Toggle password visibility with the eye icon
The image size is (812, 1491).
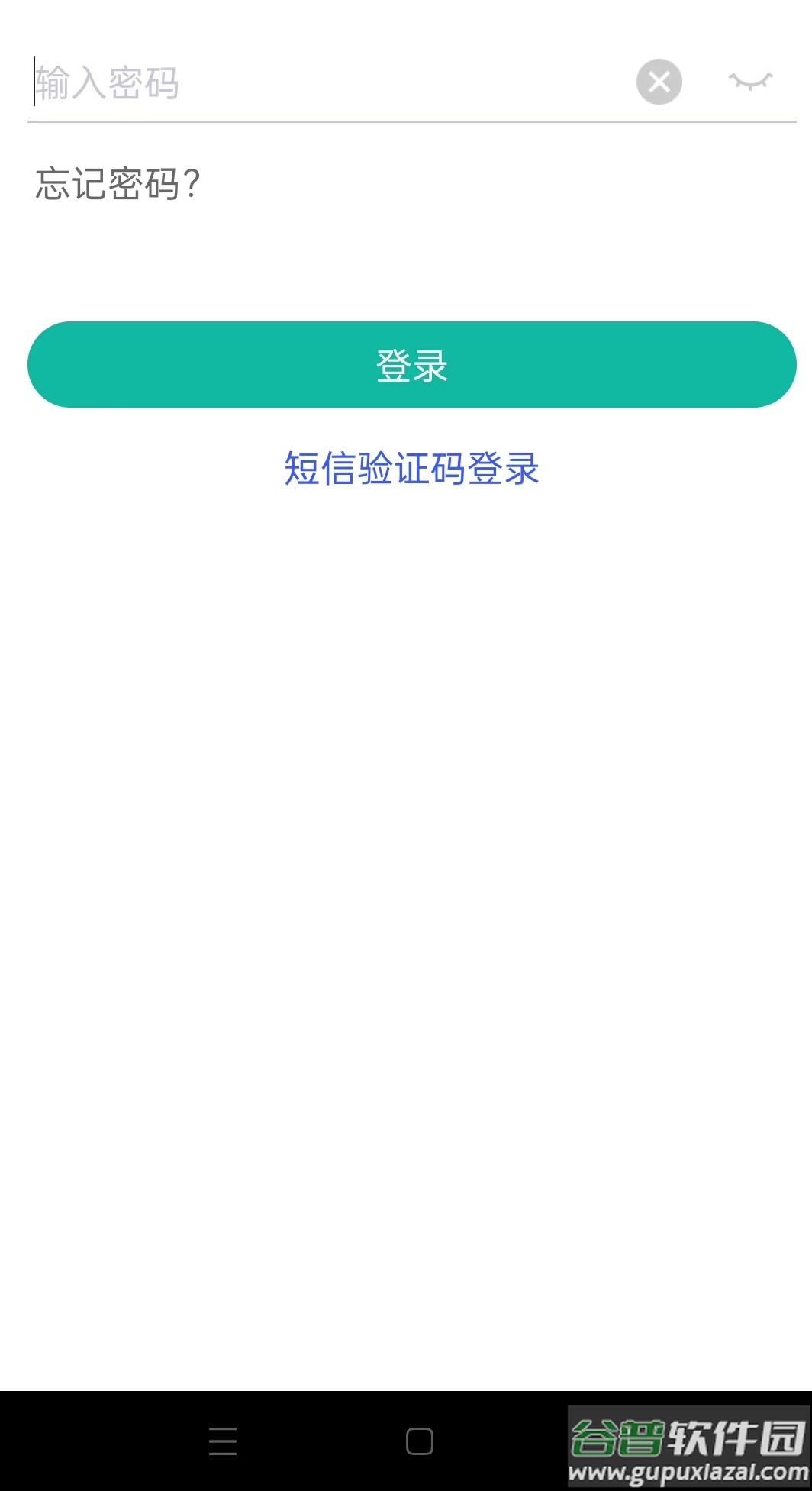[x=750, y=81]
